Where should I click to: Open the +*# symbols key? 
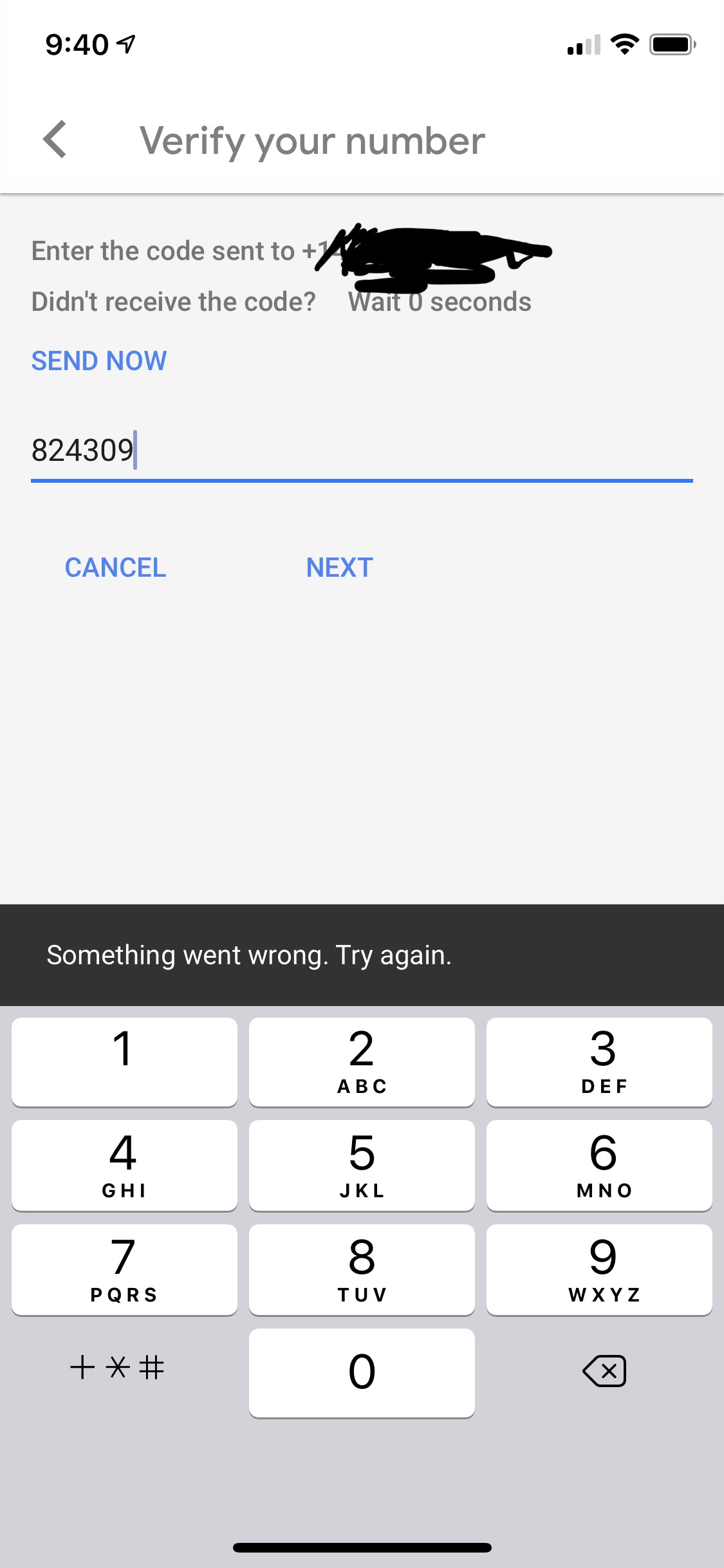(117, 1367)
